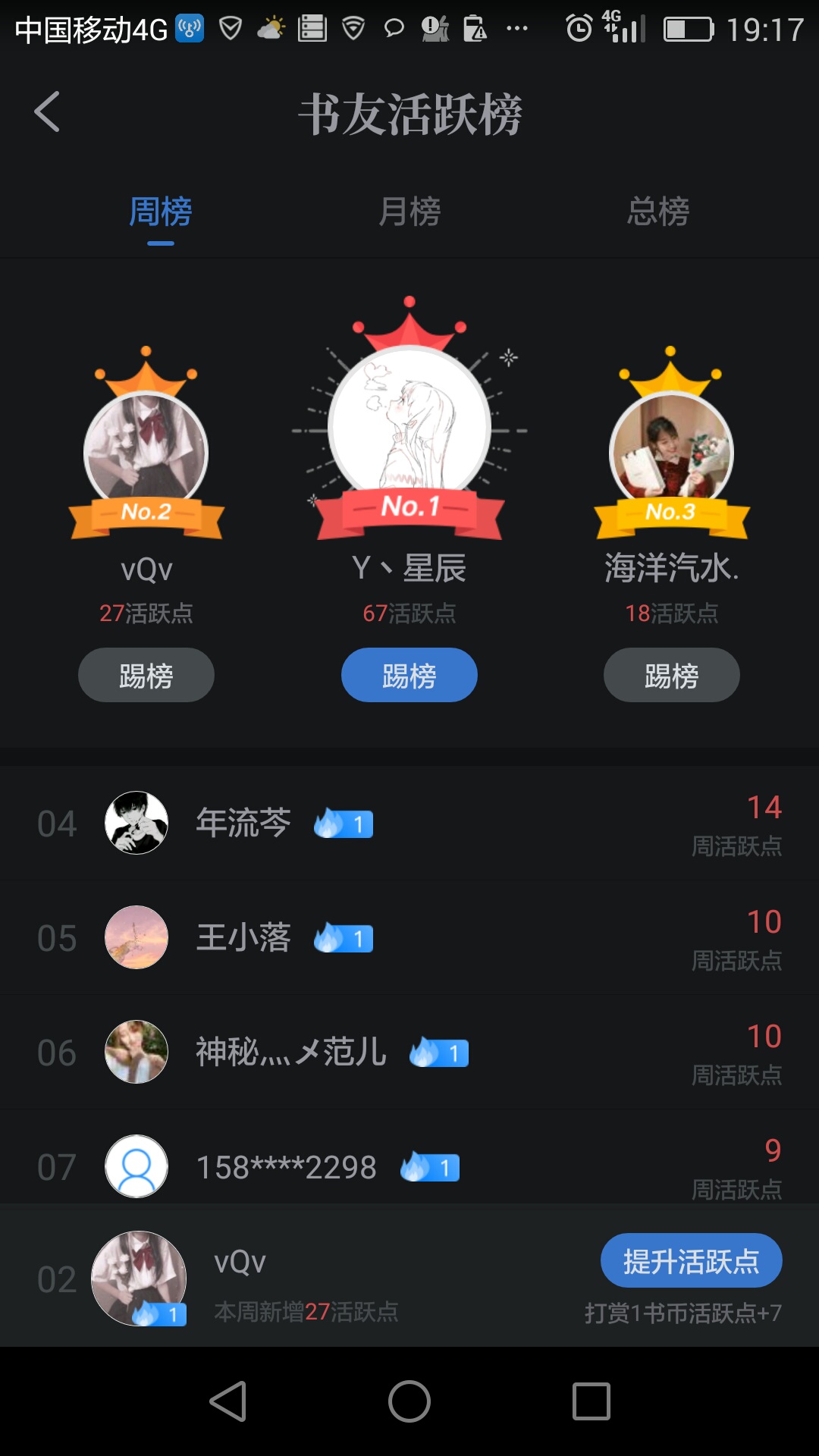Tap the 提升活跃点 button

[x=691, y=1261]
